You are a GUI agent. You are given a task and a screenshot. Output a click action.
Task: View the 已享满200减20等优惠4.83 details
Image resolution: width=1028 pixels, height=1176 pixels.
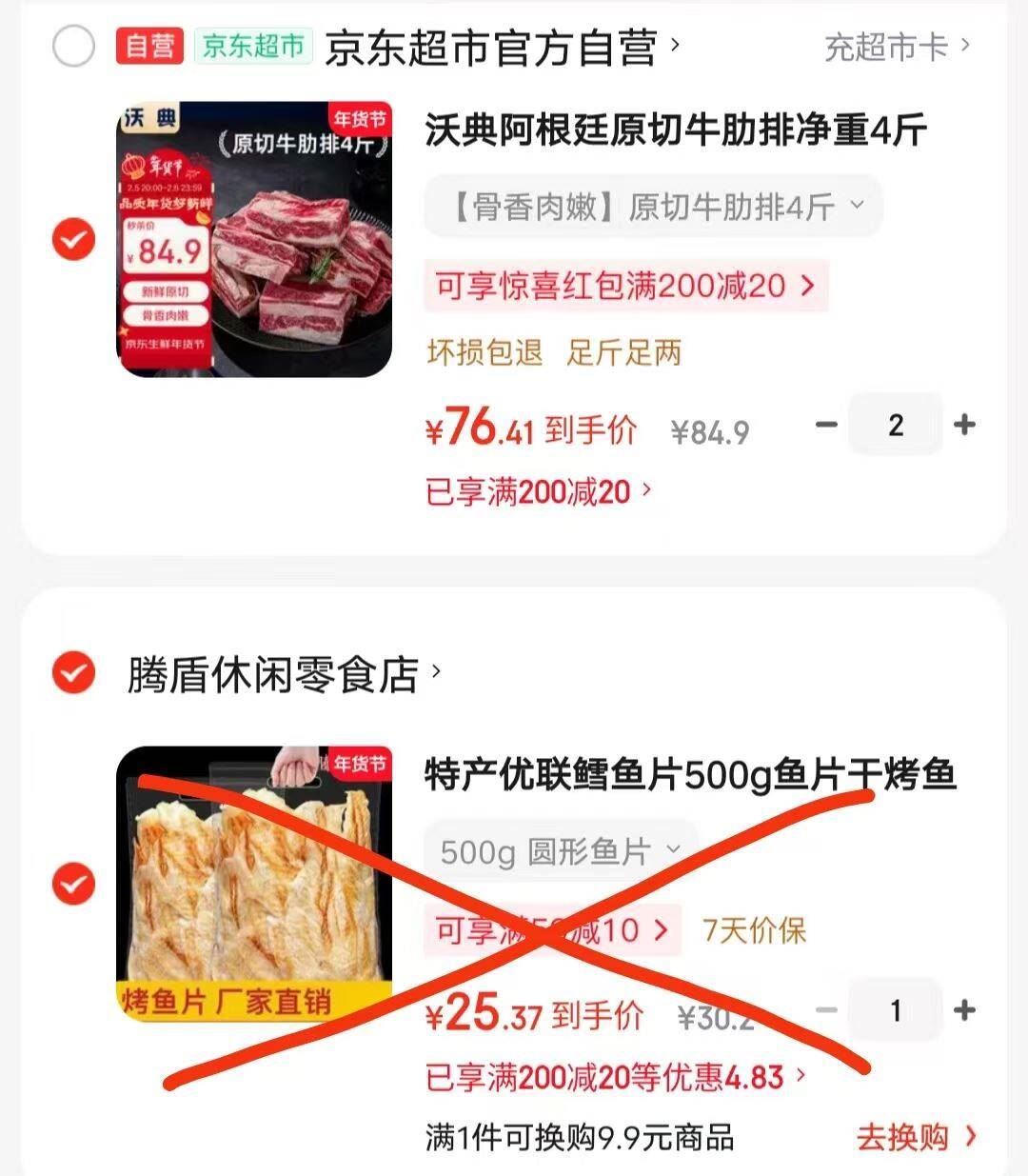click(615, 1077)
